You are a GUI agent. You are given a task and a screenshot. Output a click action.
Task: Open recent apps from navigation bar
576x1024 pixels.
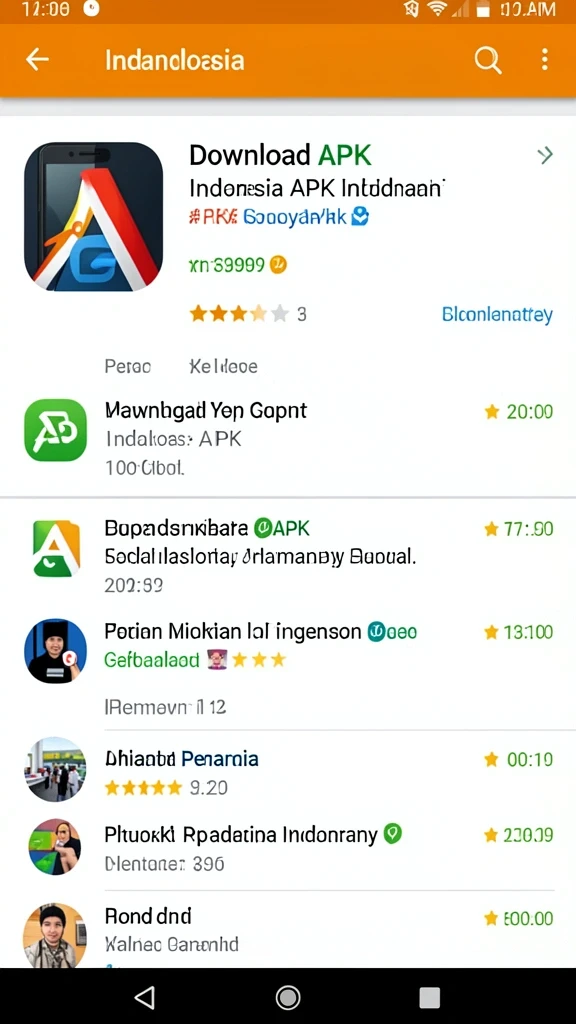pyautogui.click(x=429, y=997)
